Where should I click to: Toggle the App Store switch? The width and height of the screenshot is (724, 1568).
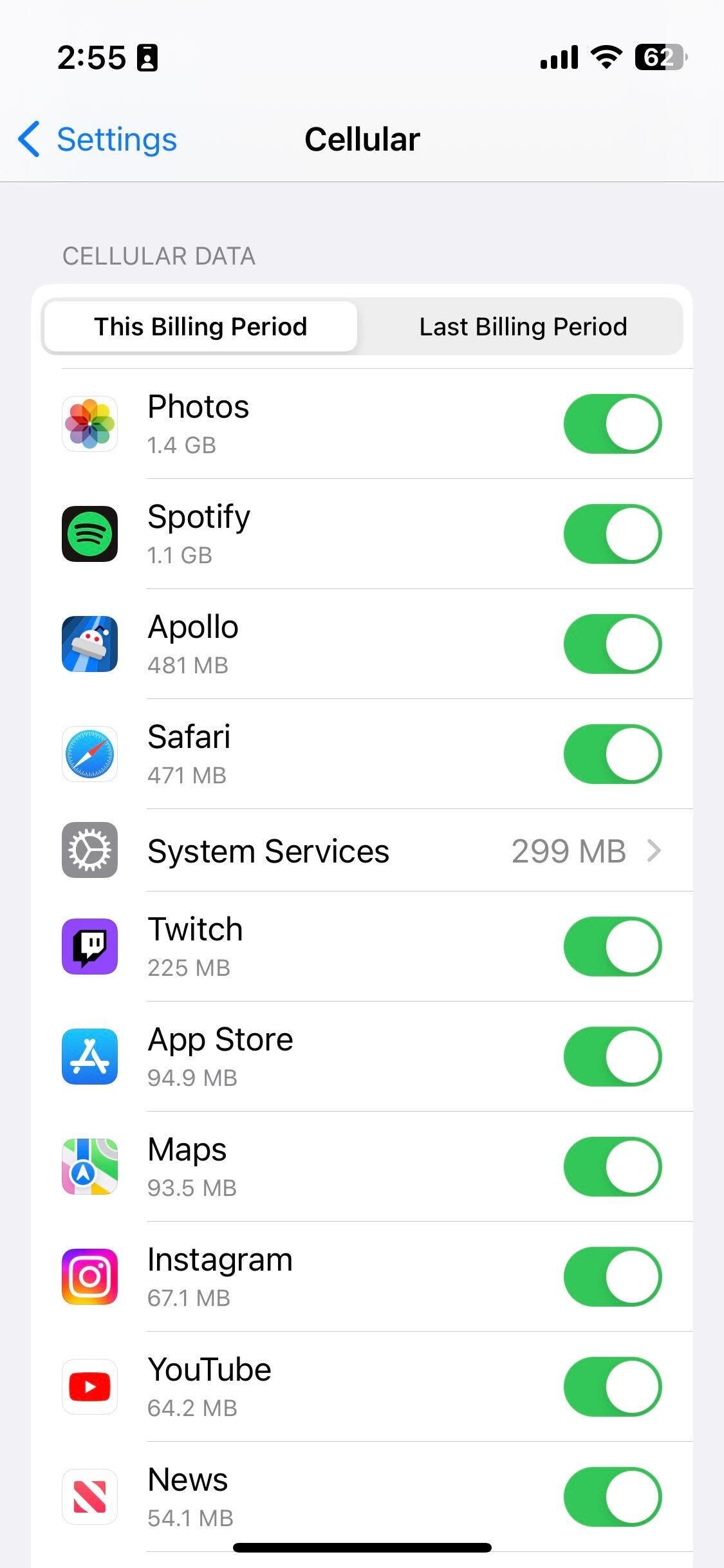click(612, 1057)
